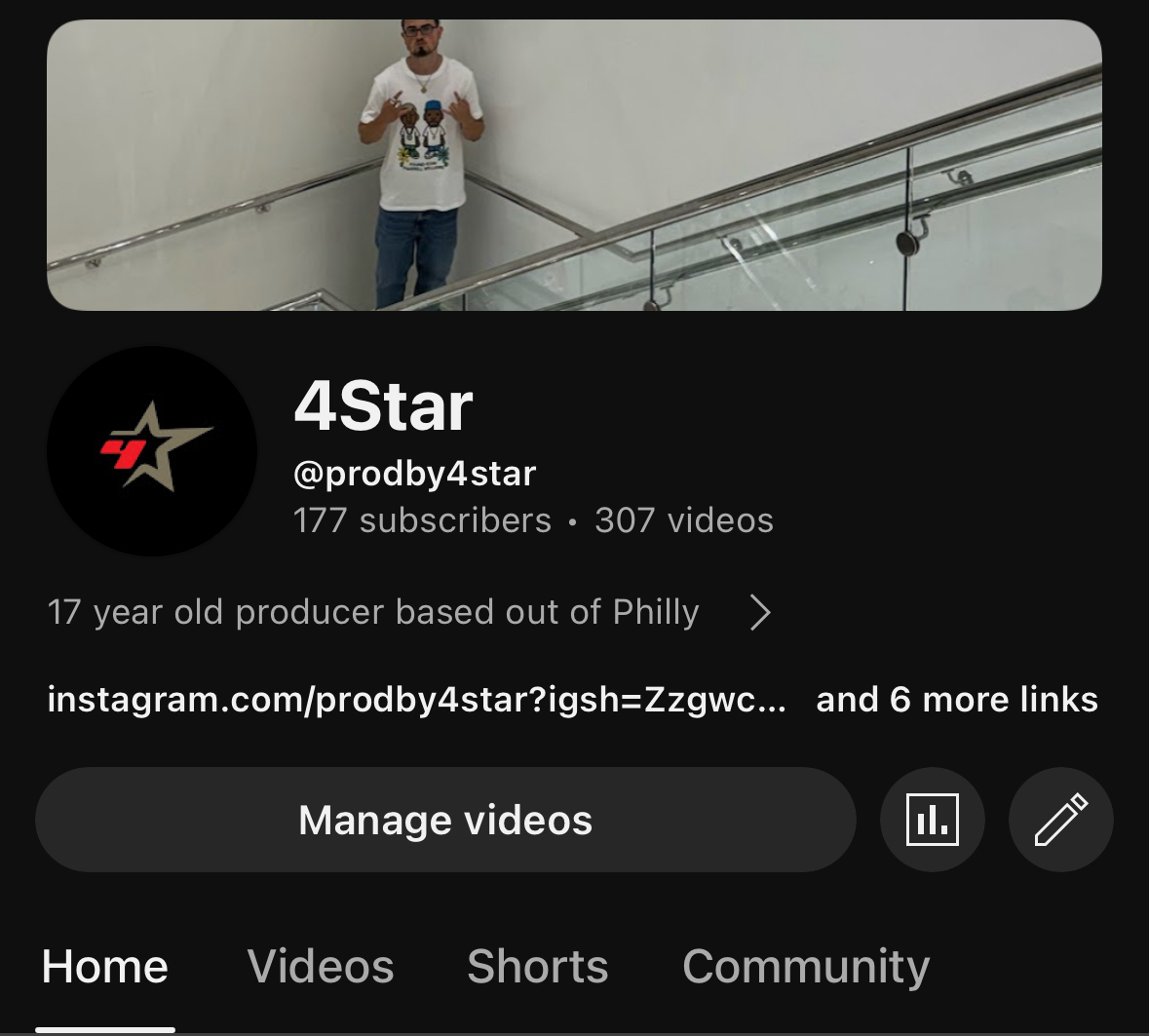The image size is (1149, 1036).
Task: Switch to the Videos tab
Action: (321, 967)
